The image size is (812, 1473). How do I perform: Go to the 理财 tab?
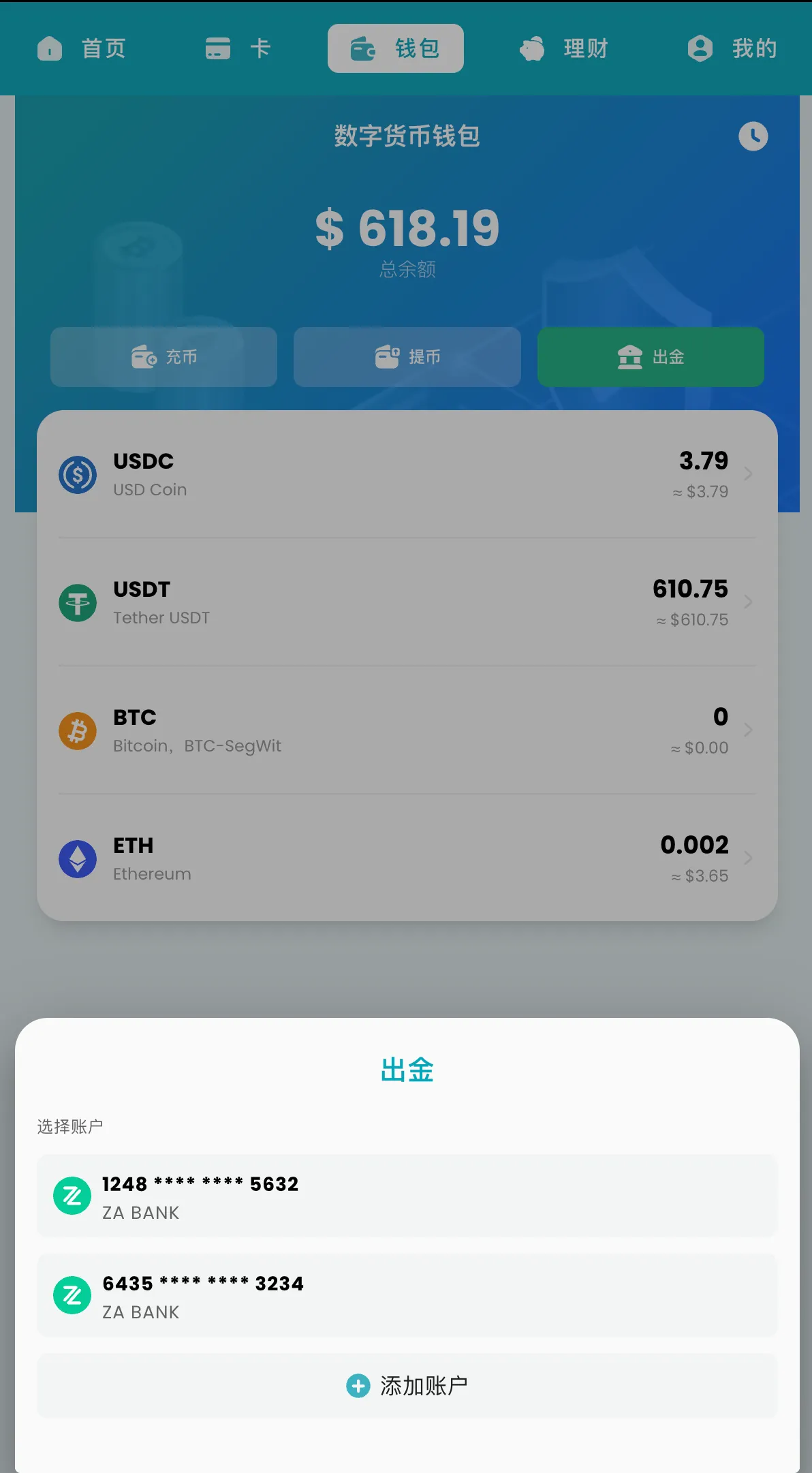[564, 48]
